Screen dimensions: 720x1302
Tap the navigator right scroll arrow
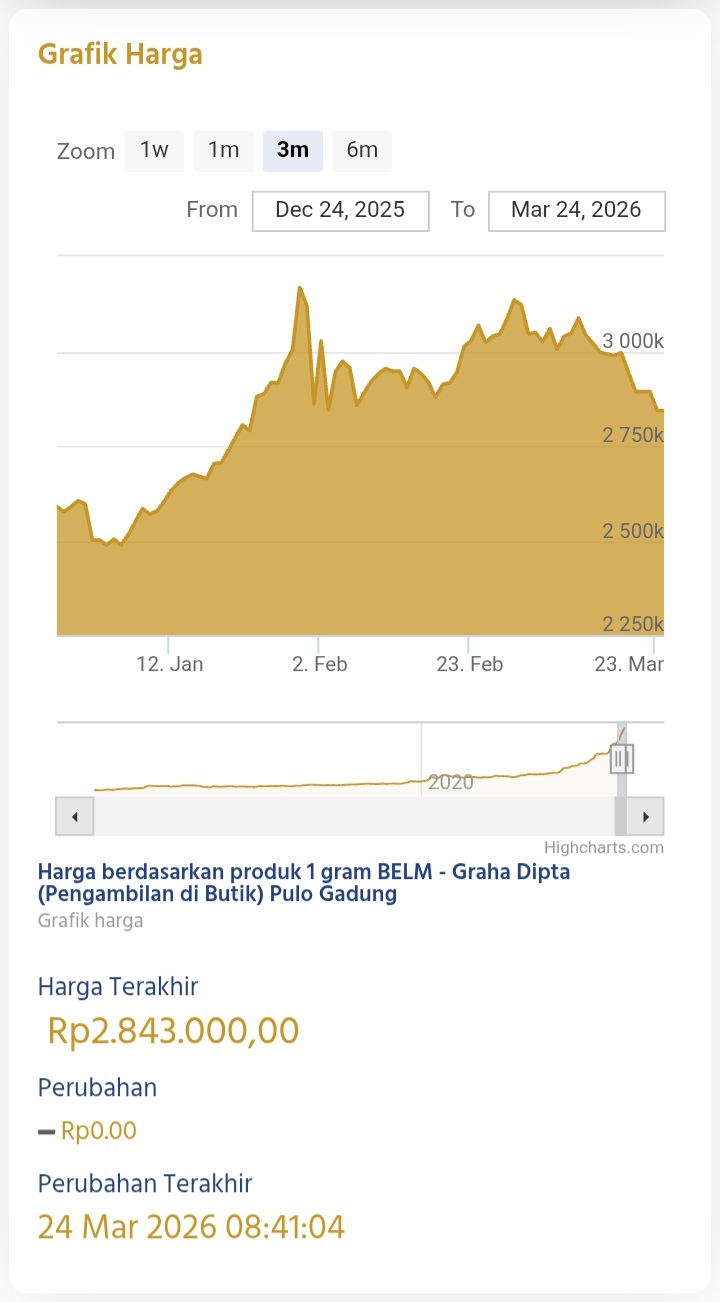coord(646,816)
